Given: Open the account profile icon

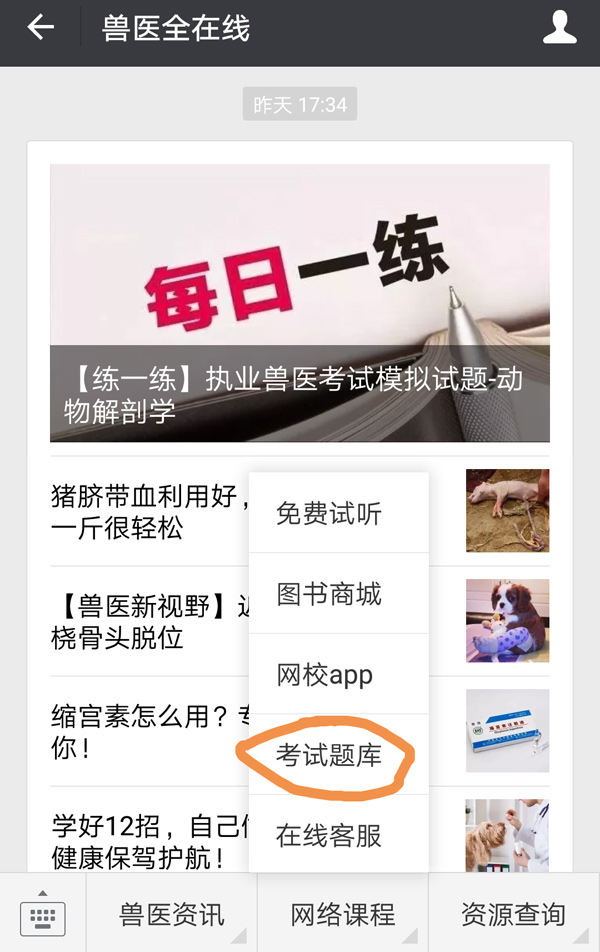Looking at the screenshot, I should pyautogui.click(x=559, y=28).
